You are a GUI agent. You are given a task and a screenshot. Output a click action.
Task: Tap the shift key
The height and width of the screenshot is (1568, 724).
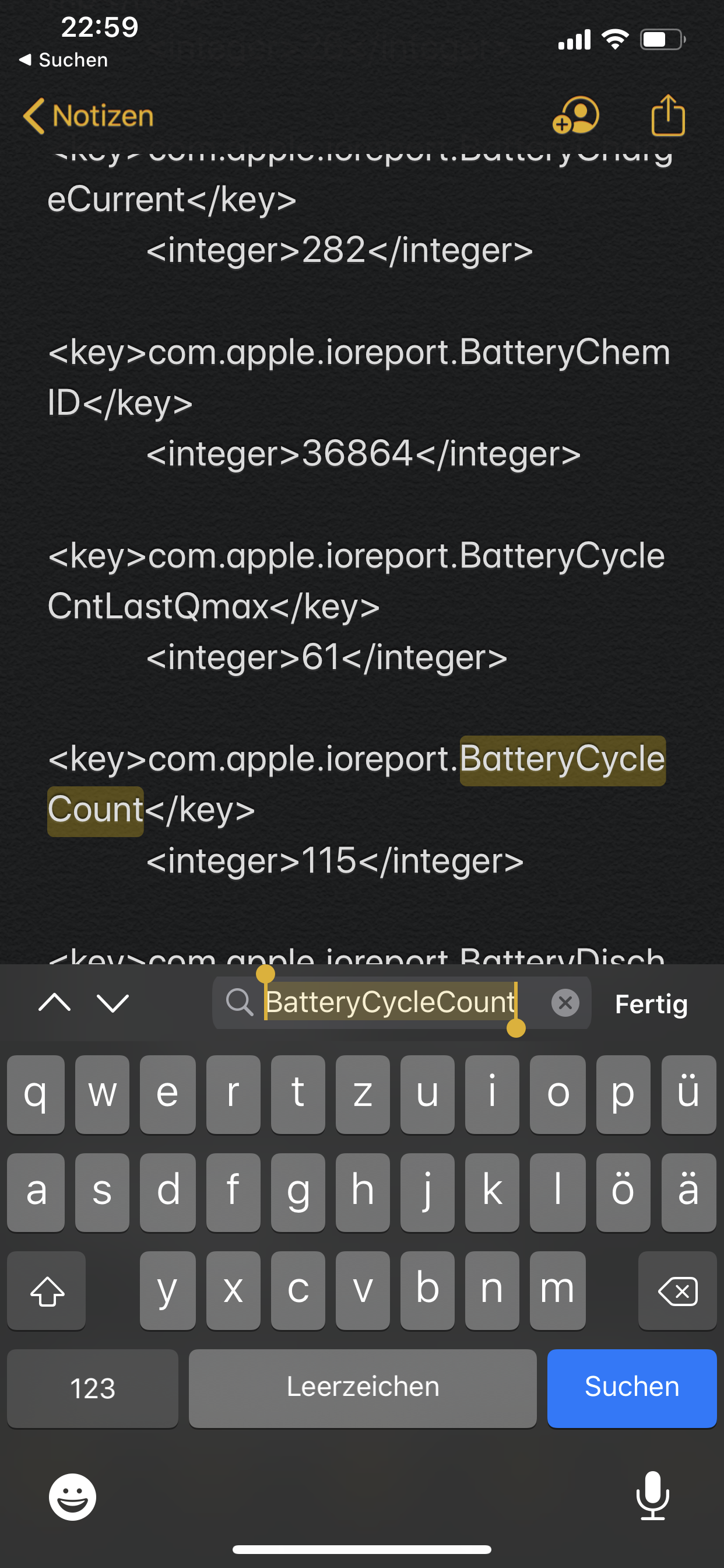(x=47, y=1290)
